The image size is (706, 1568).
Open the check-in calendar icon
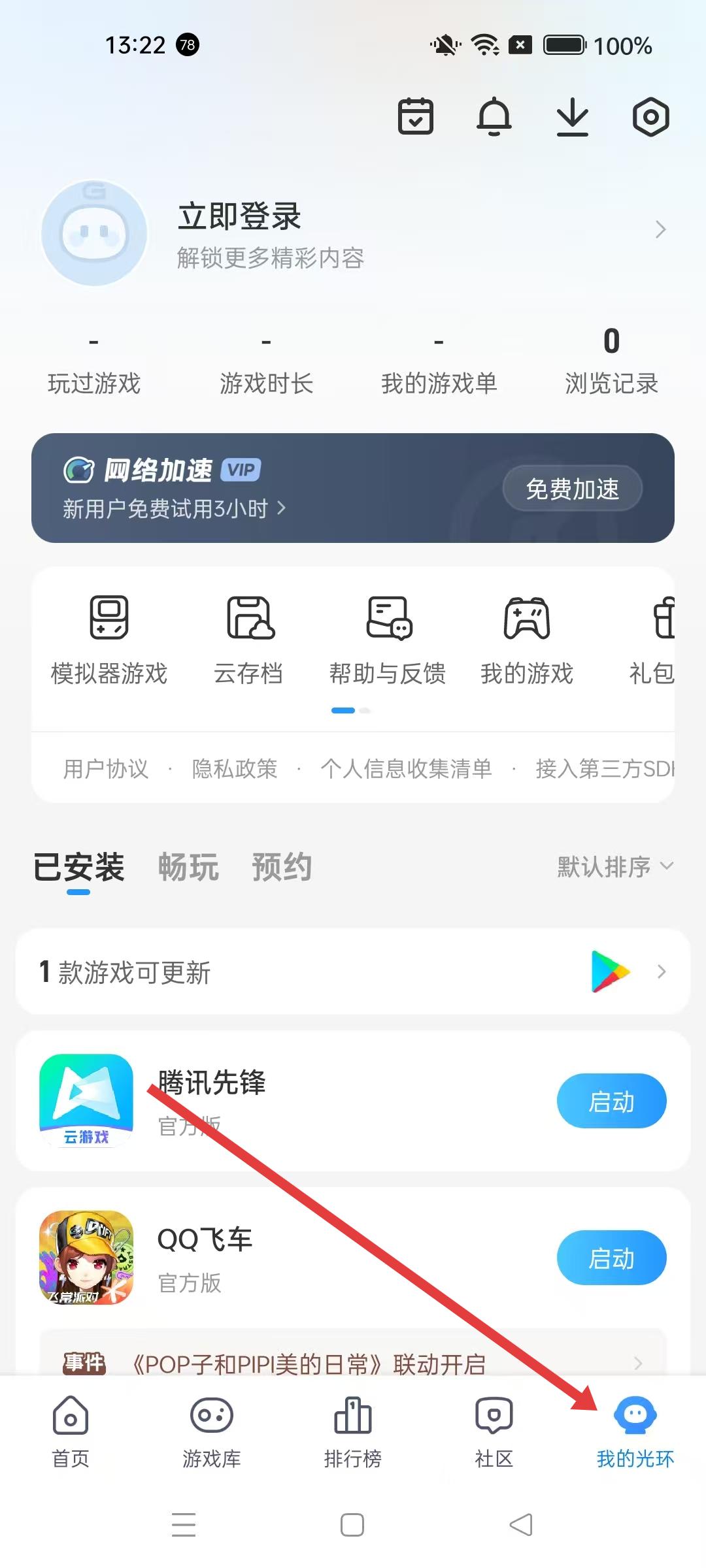click(x=416, y=117)
